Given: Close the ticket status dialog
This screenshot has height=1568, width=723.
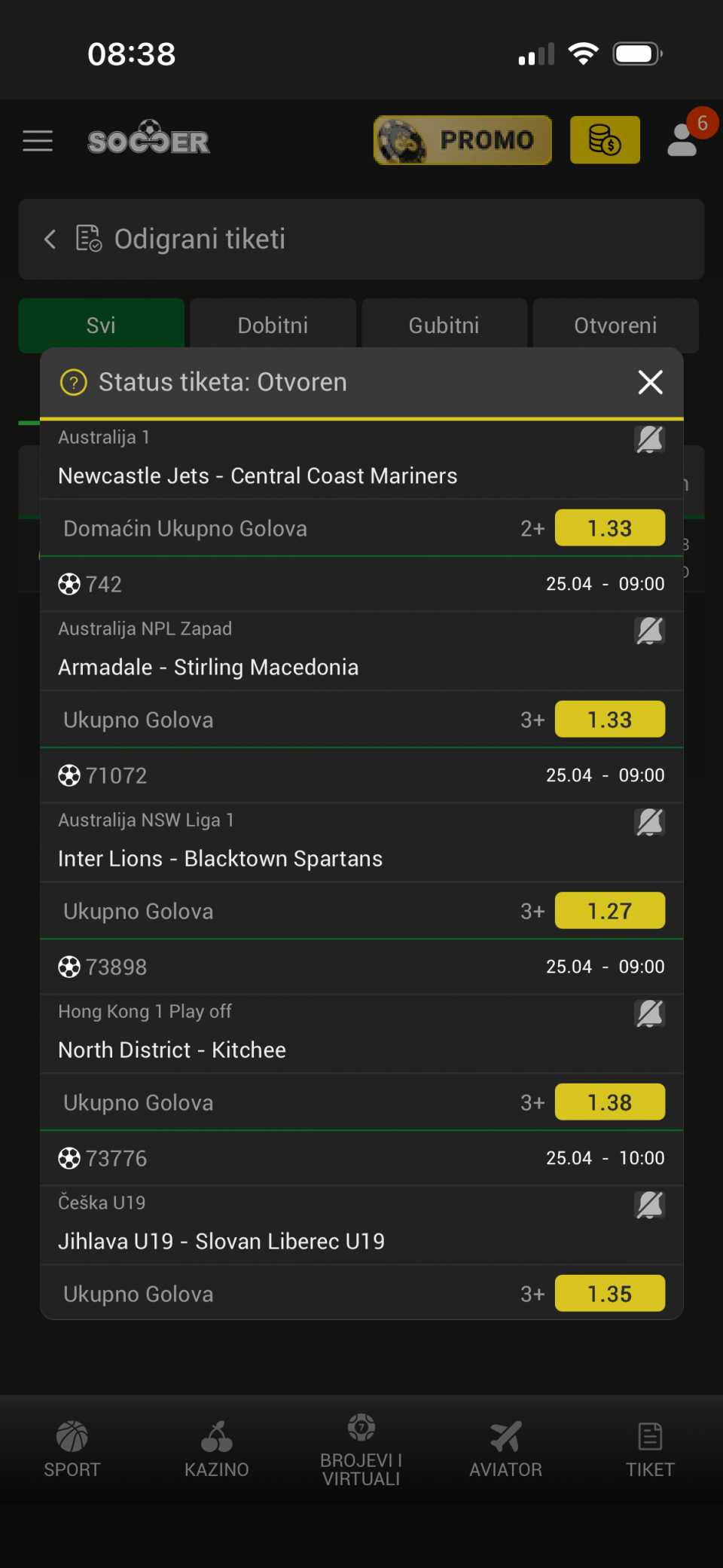Looking at the screenshot, I should click(650, 382).
